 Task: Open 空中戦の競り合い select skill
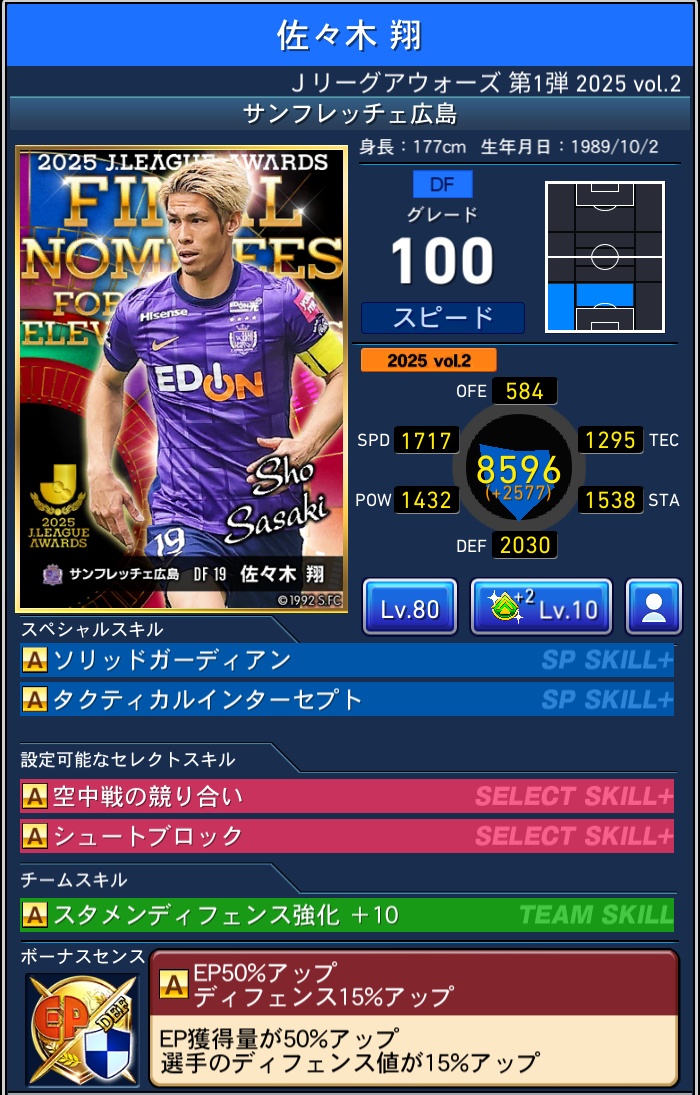click(347, 796)
